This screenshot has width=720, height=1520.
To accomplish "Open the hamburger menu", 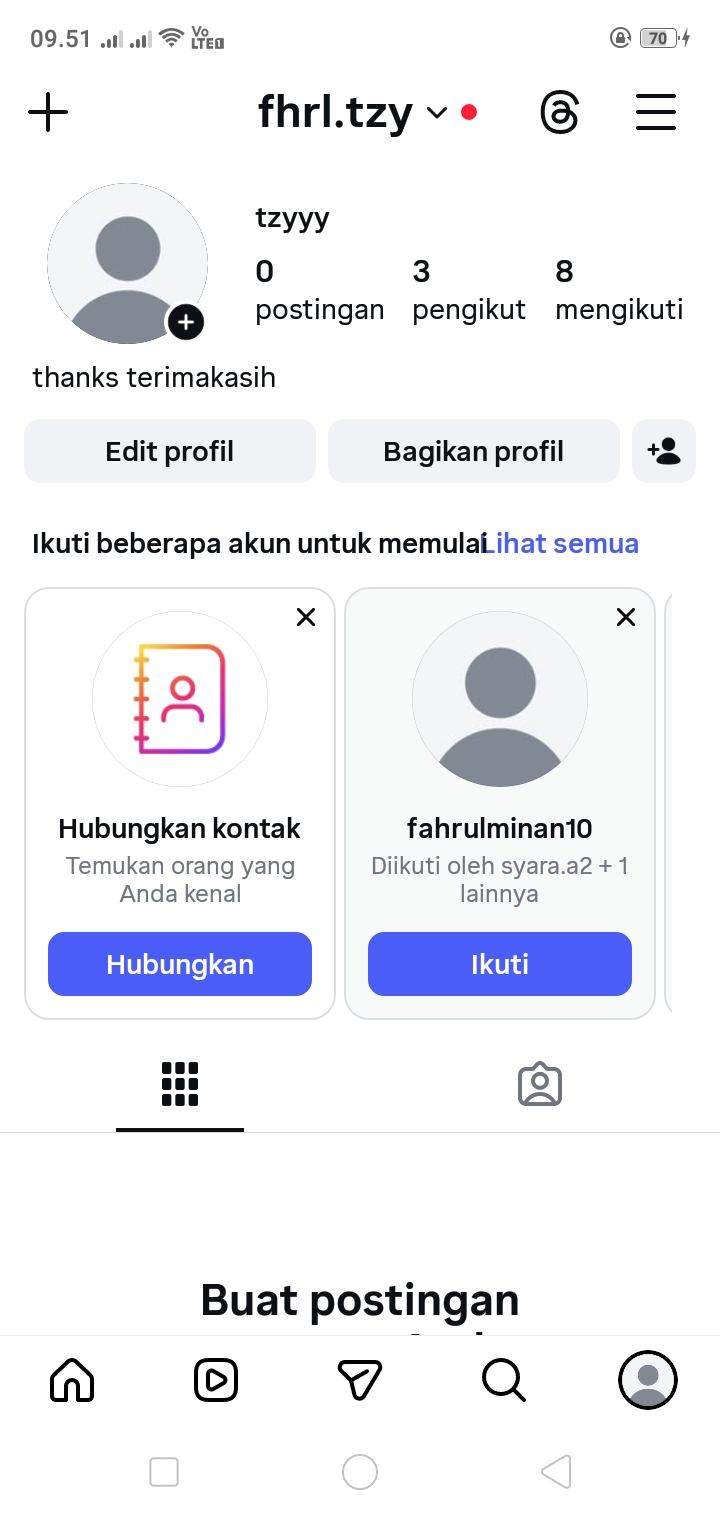I will (x=656, y=112).
